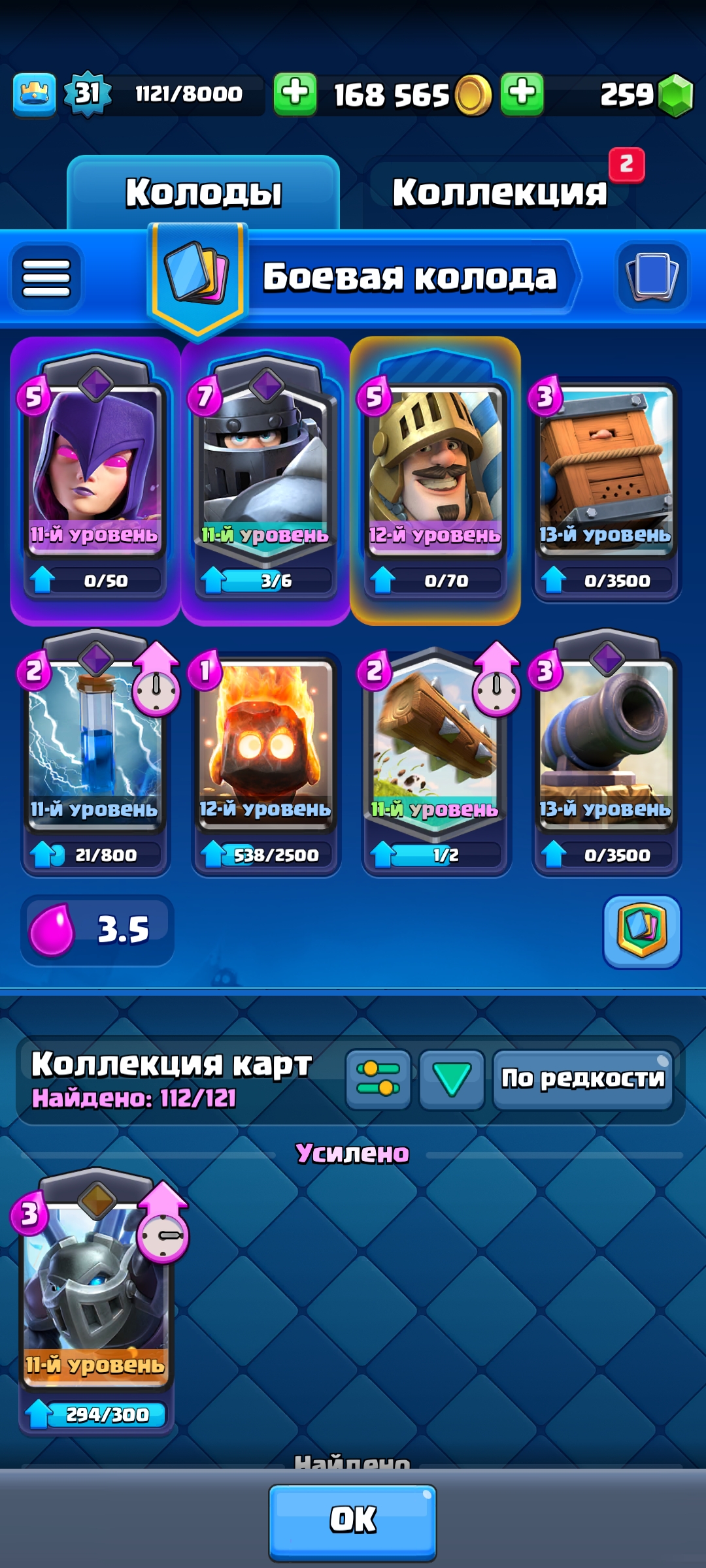
Task: Open the deck shield button near elixir cost
Action: coord(641,931)
